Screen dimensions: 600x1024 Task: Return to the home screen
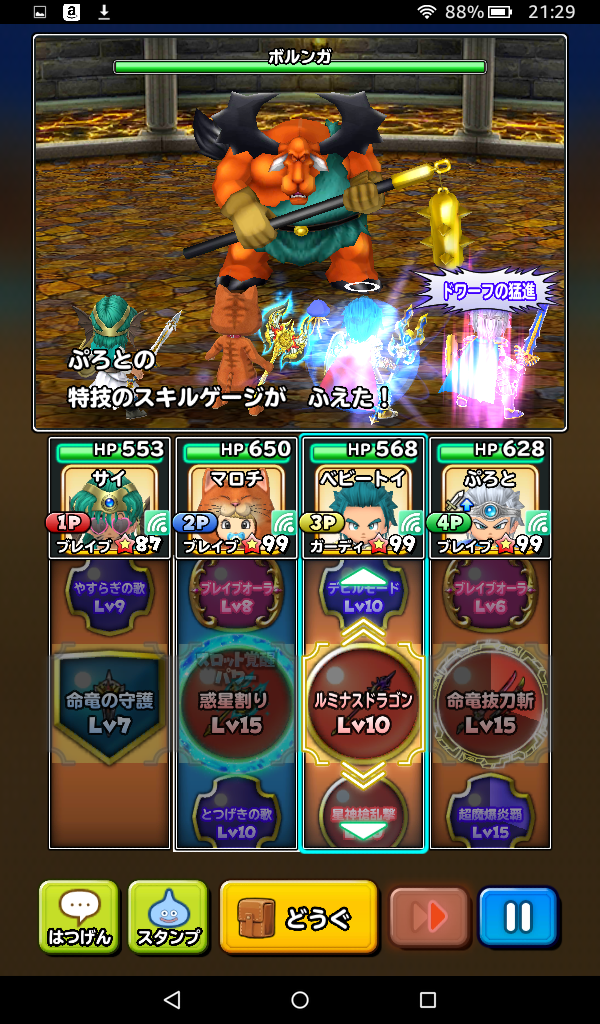click(300, 1000)
